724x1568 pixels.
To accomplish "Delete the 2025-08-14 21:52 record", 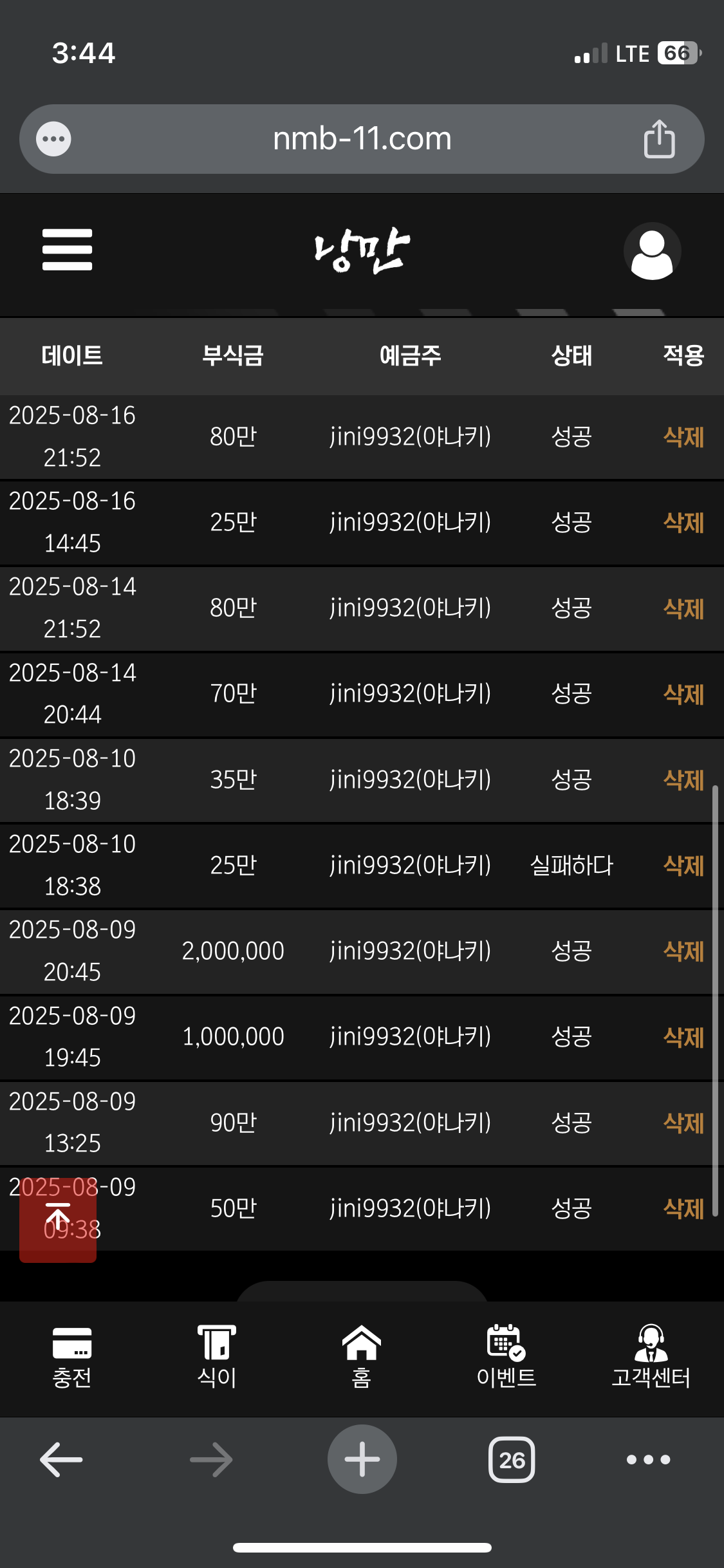I will tap(683, 608).
